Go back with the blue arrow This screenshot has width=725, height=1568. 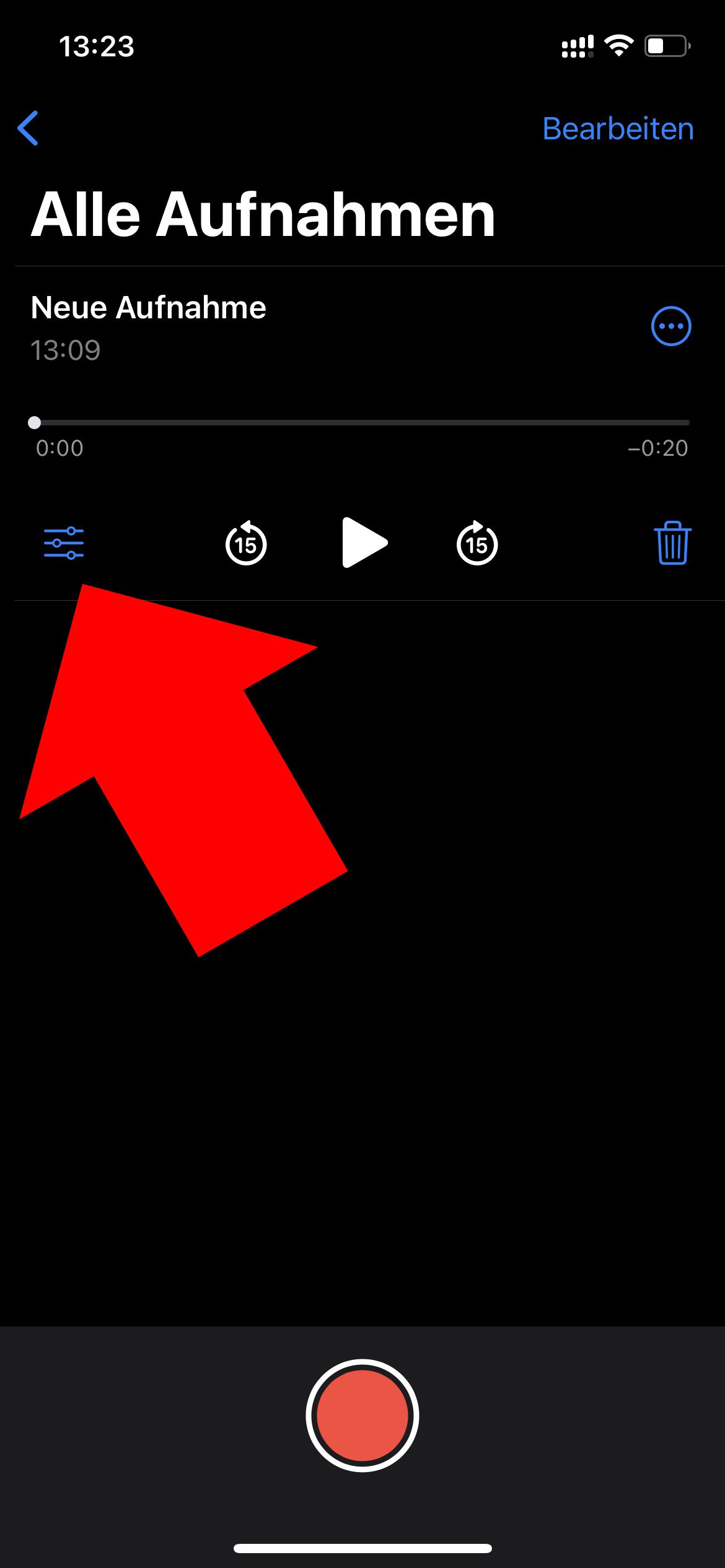point(28,128)
